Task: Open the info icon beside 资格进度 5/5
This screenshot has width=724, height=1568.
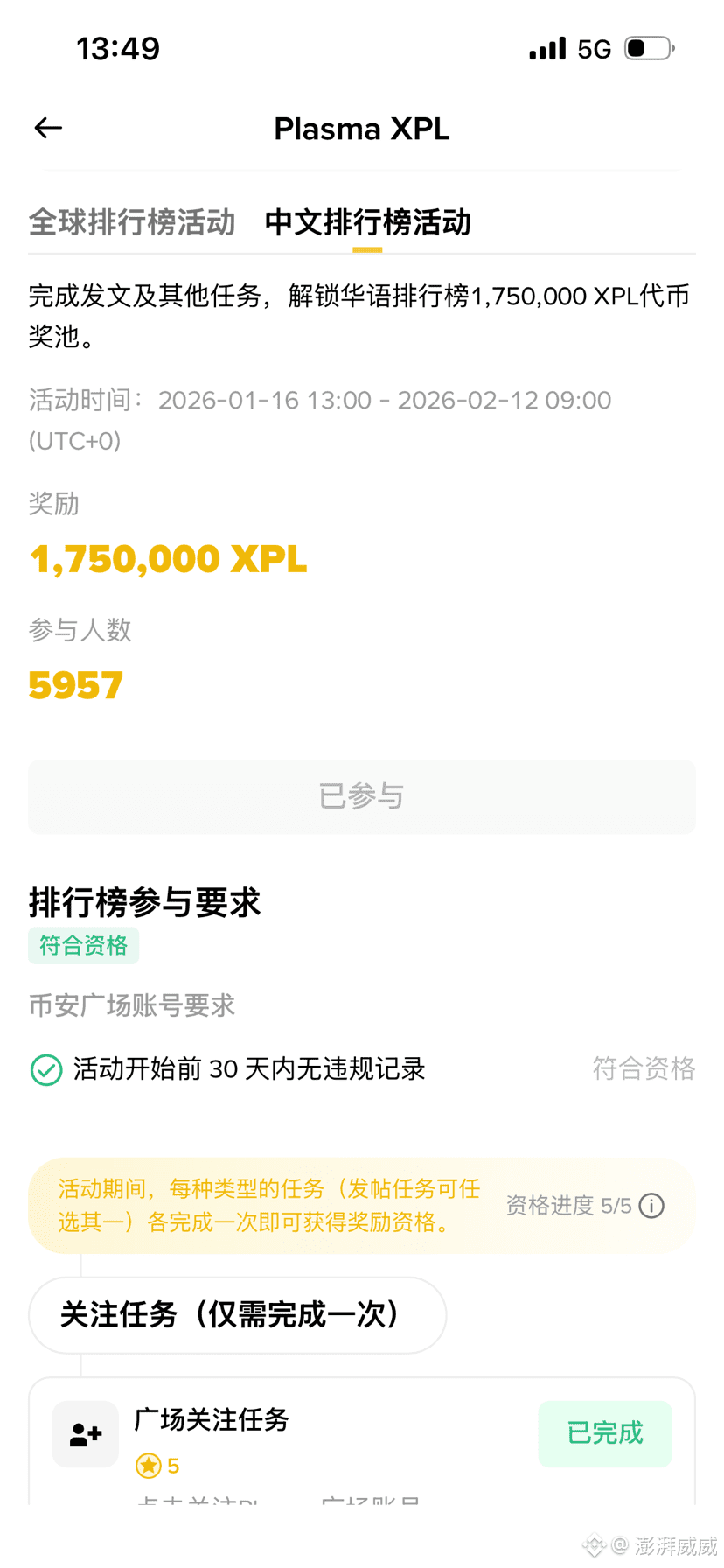Action: pos(651,1206)
